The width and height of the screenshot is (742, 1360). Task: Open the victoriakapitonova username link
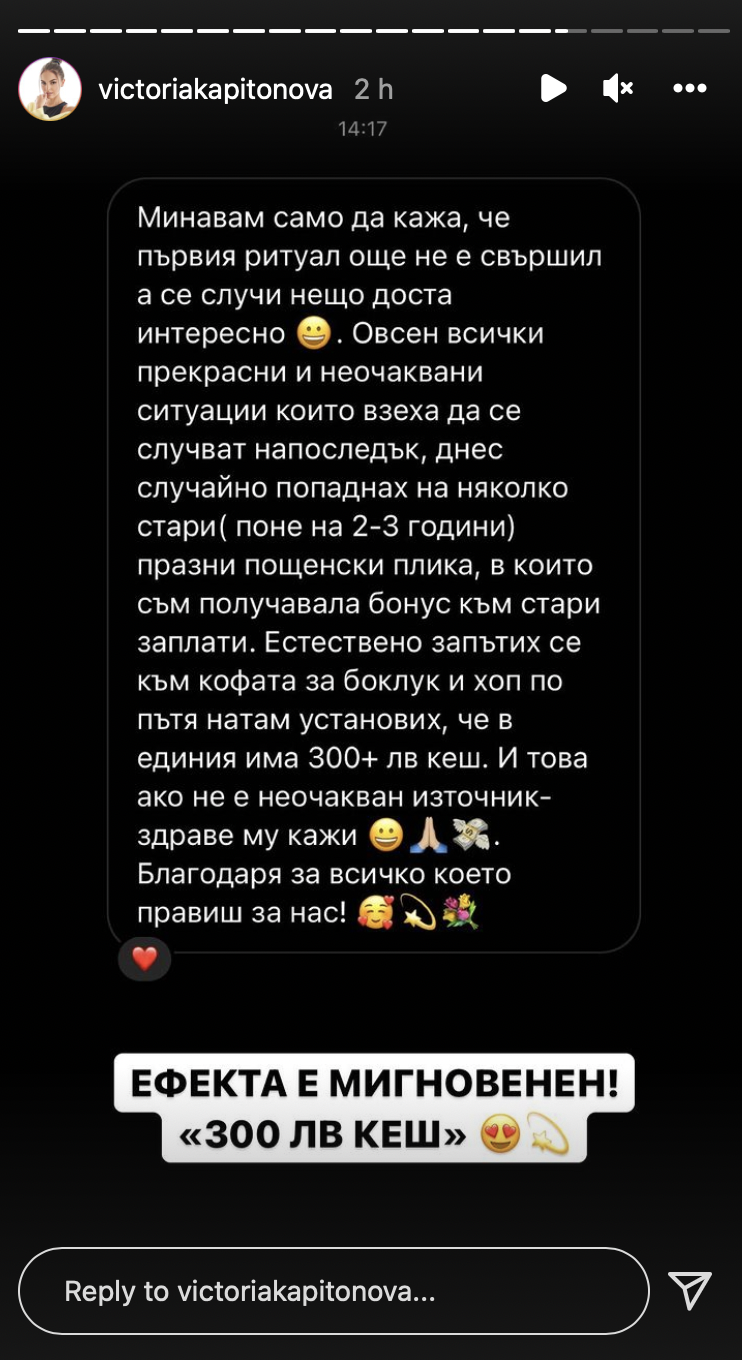point(215,90)
